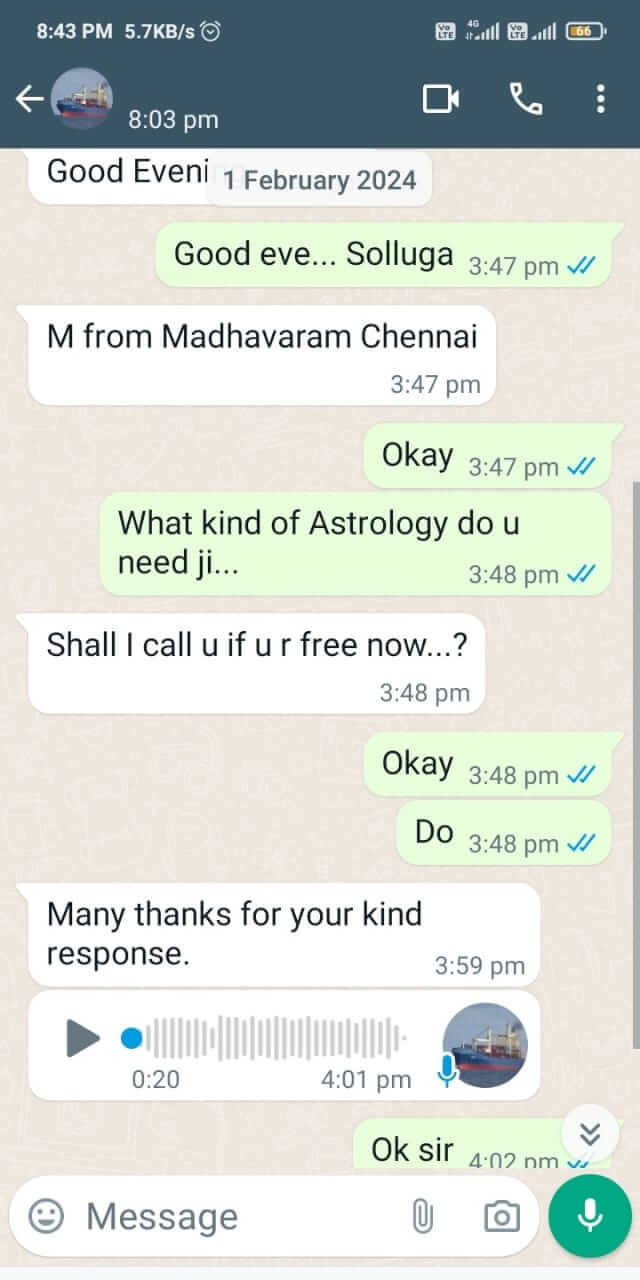The height and width of the screenshot is (1280, 640).
Task: Open the emoji picker
Action: 46,1216
